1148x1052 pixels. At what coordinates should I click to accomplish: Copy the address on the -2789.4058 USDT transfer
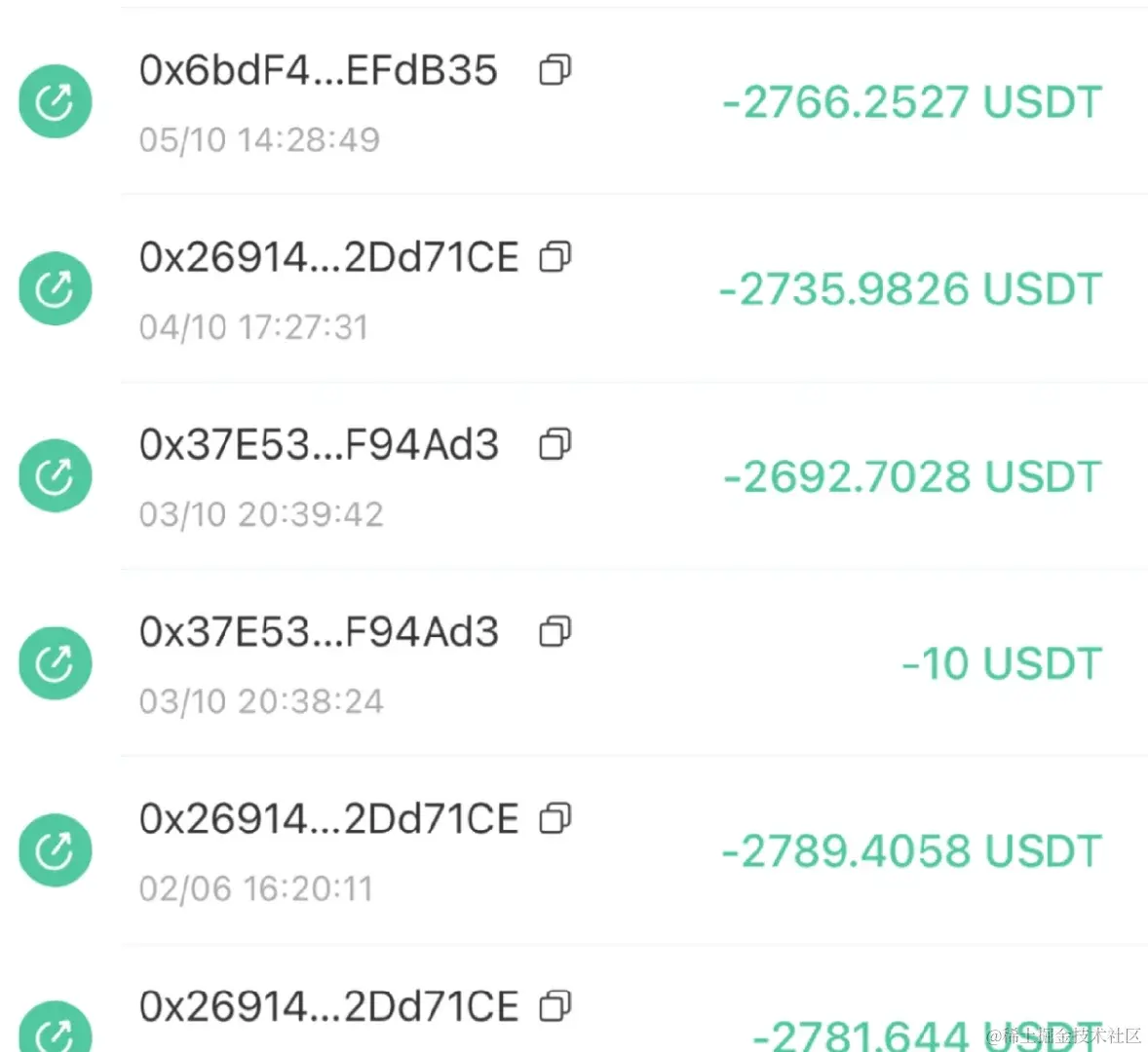pos(555,818)
